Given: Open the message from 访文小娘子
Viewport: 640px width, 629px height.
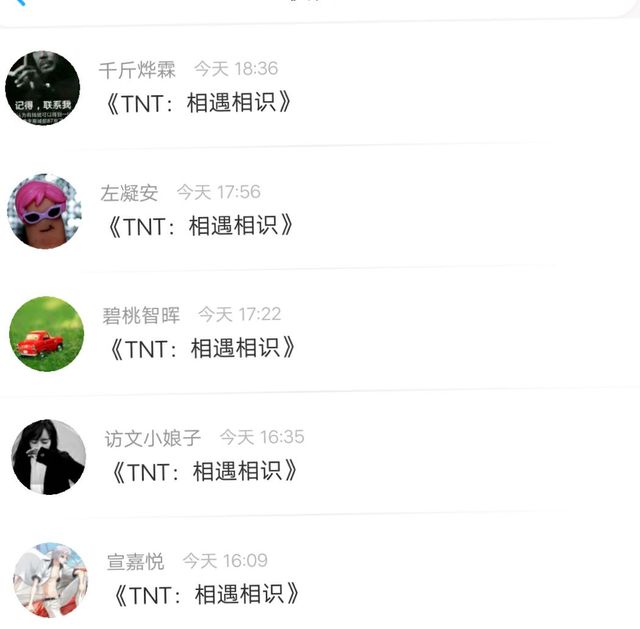Looking at the screenshot, I should (320, 456).
